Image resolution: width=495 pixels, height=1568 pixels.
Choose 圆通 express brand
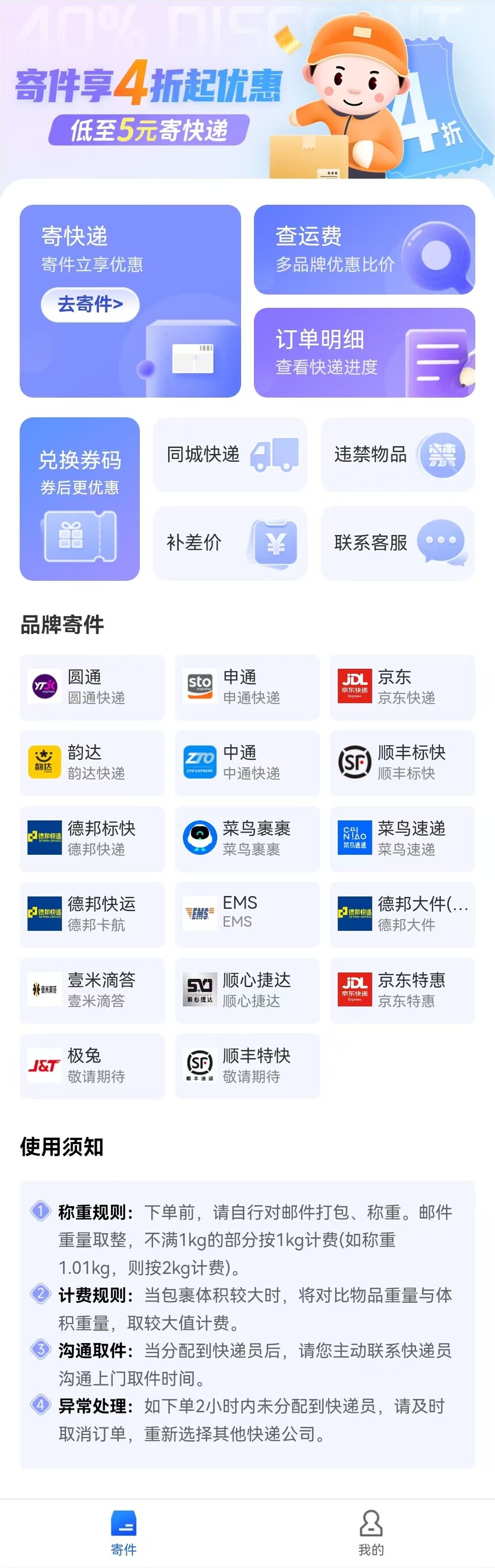click(x=93, y=687)
